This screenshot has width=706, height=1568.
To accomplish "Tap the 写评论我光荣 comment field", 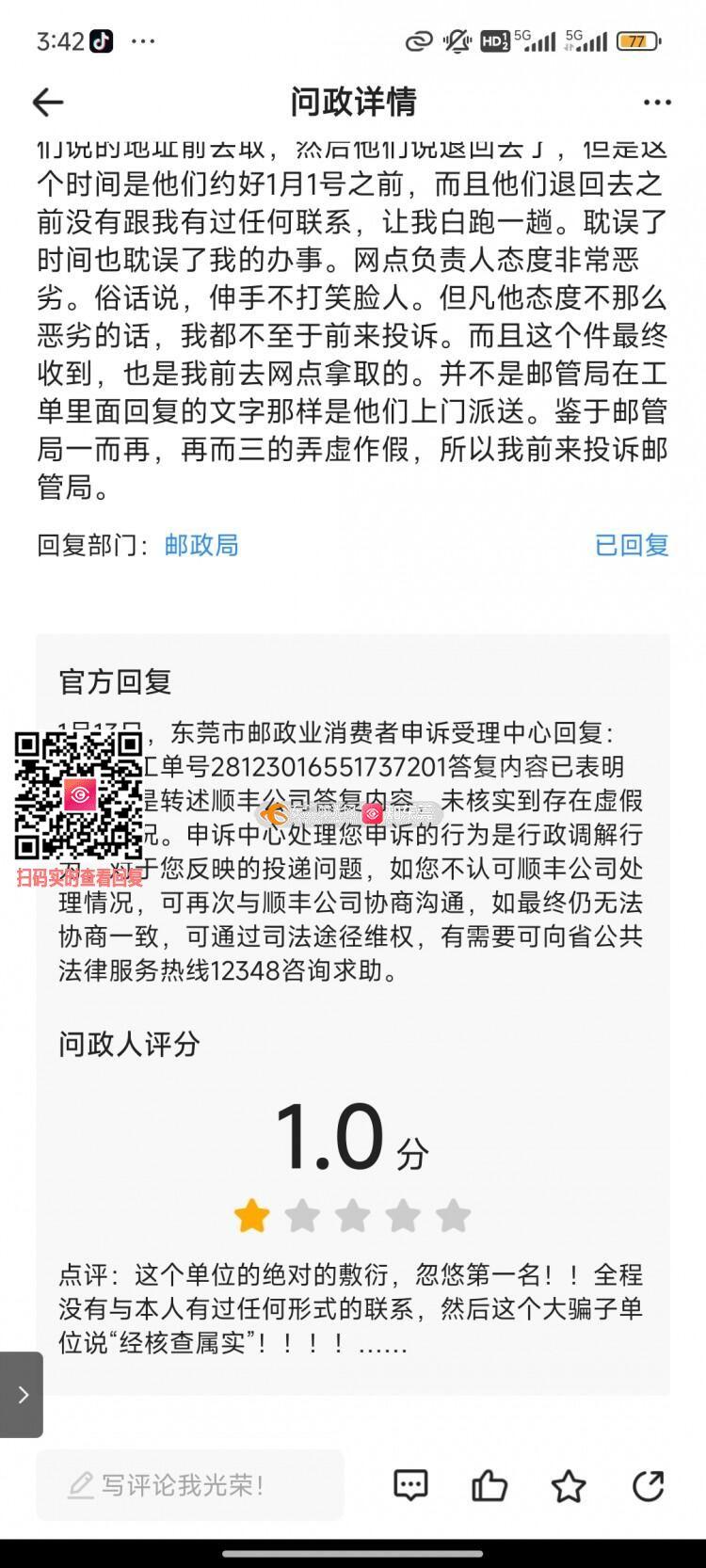I will pyautogui.click(x=189, y=1484).
